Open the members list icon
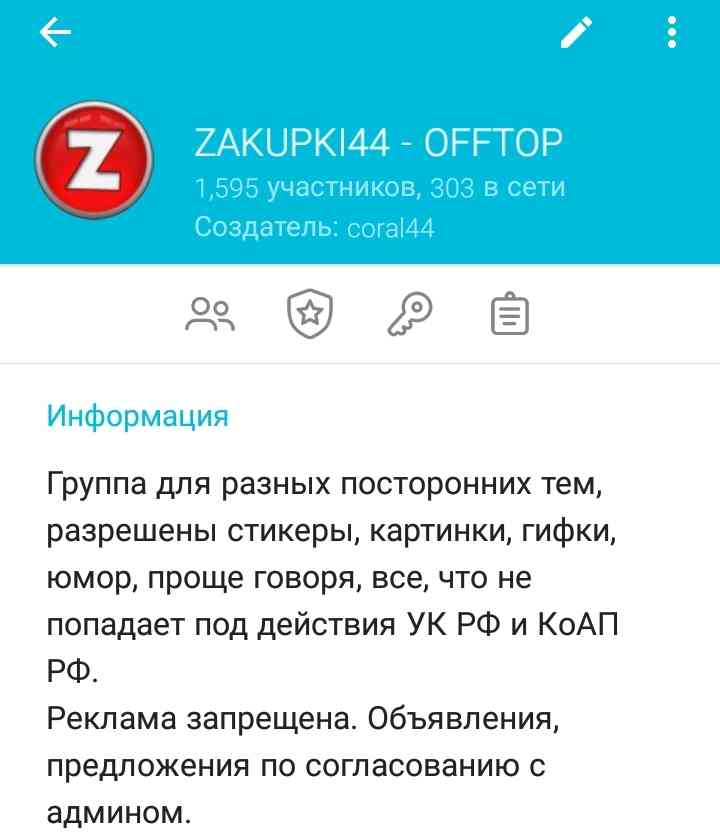Image resolution: width=720 pixels, height=840 pixels. [x=210, y=315]
